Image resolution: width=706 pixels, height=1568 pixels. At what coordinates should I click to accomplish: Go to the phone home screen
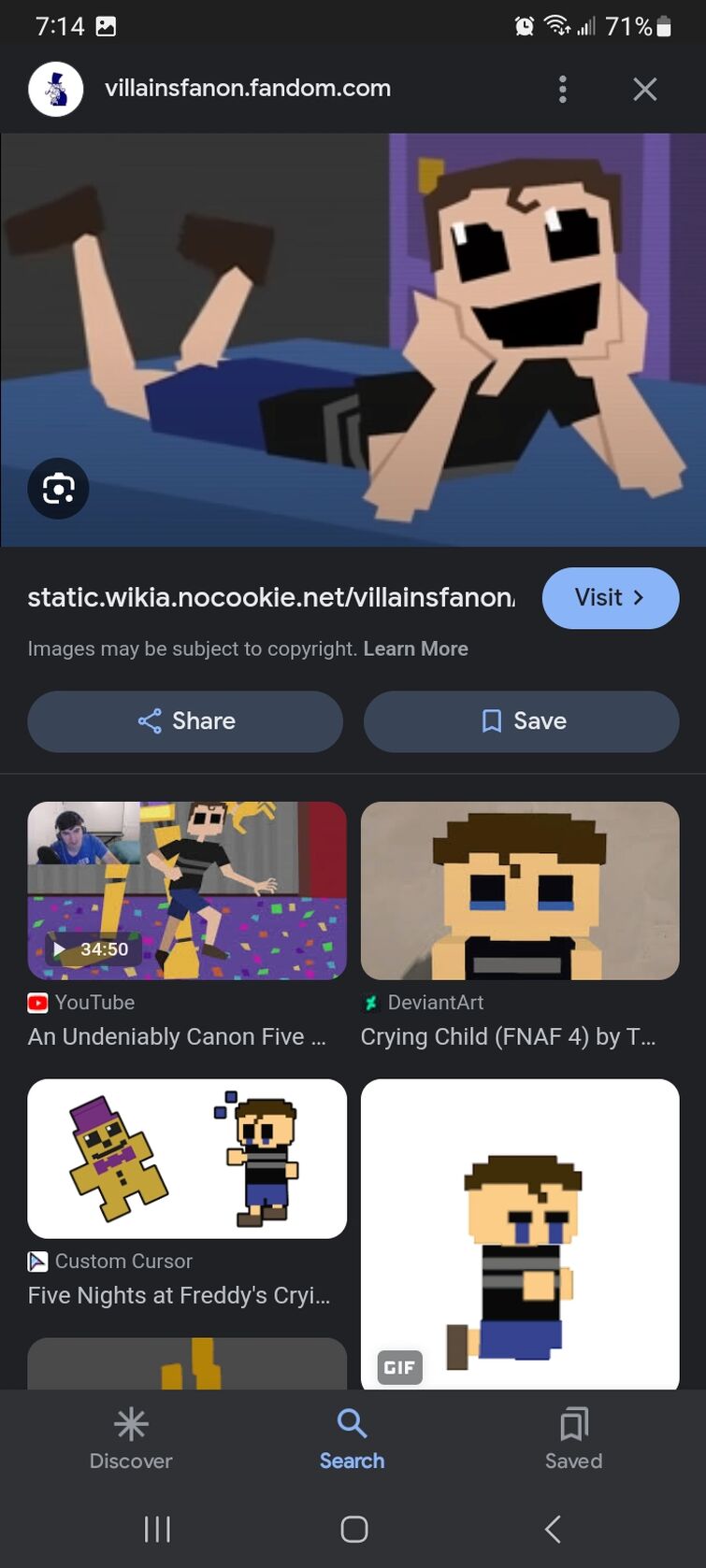click(x=353, y=1529)
